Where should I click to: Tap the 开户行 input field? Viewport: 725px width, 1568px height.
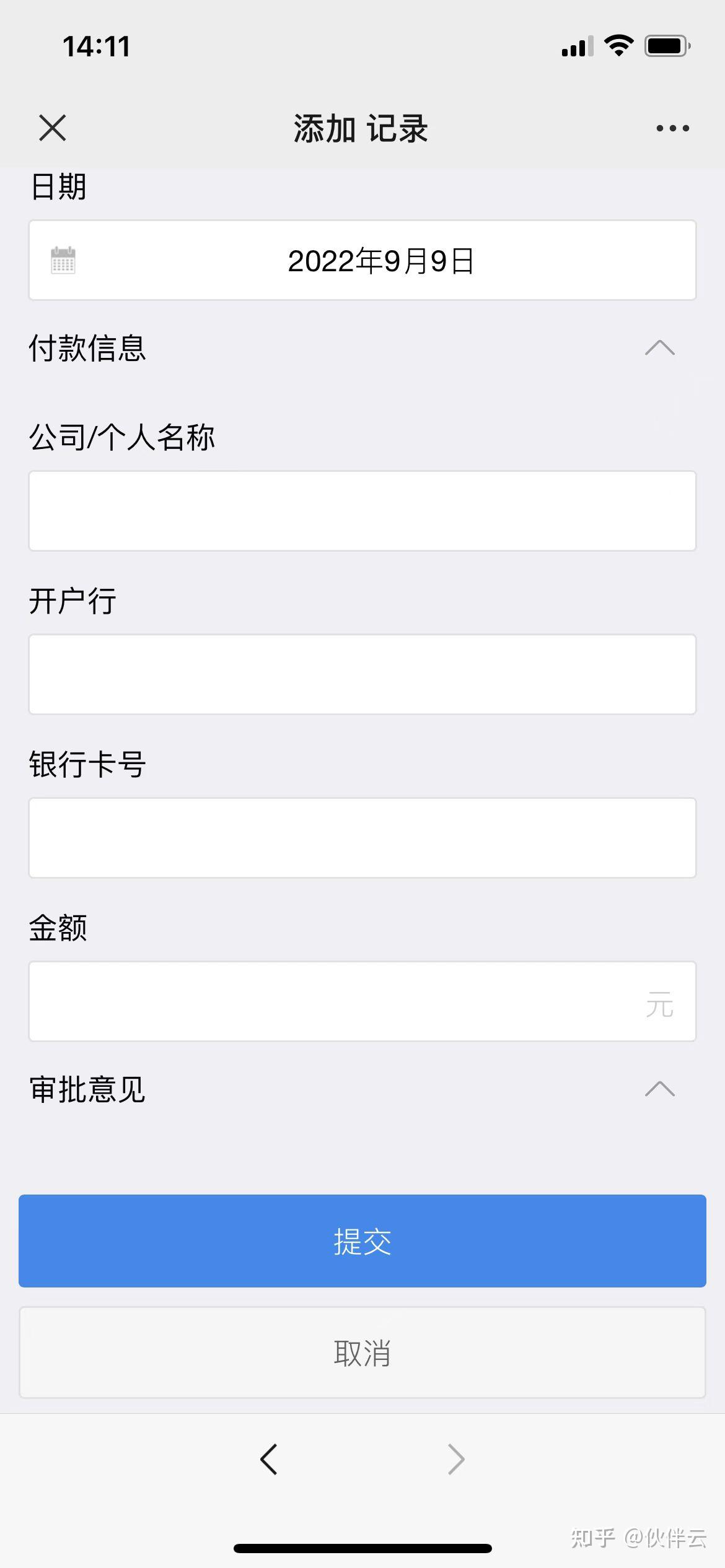(x=362, y=674)
